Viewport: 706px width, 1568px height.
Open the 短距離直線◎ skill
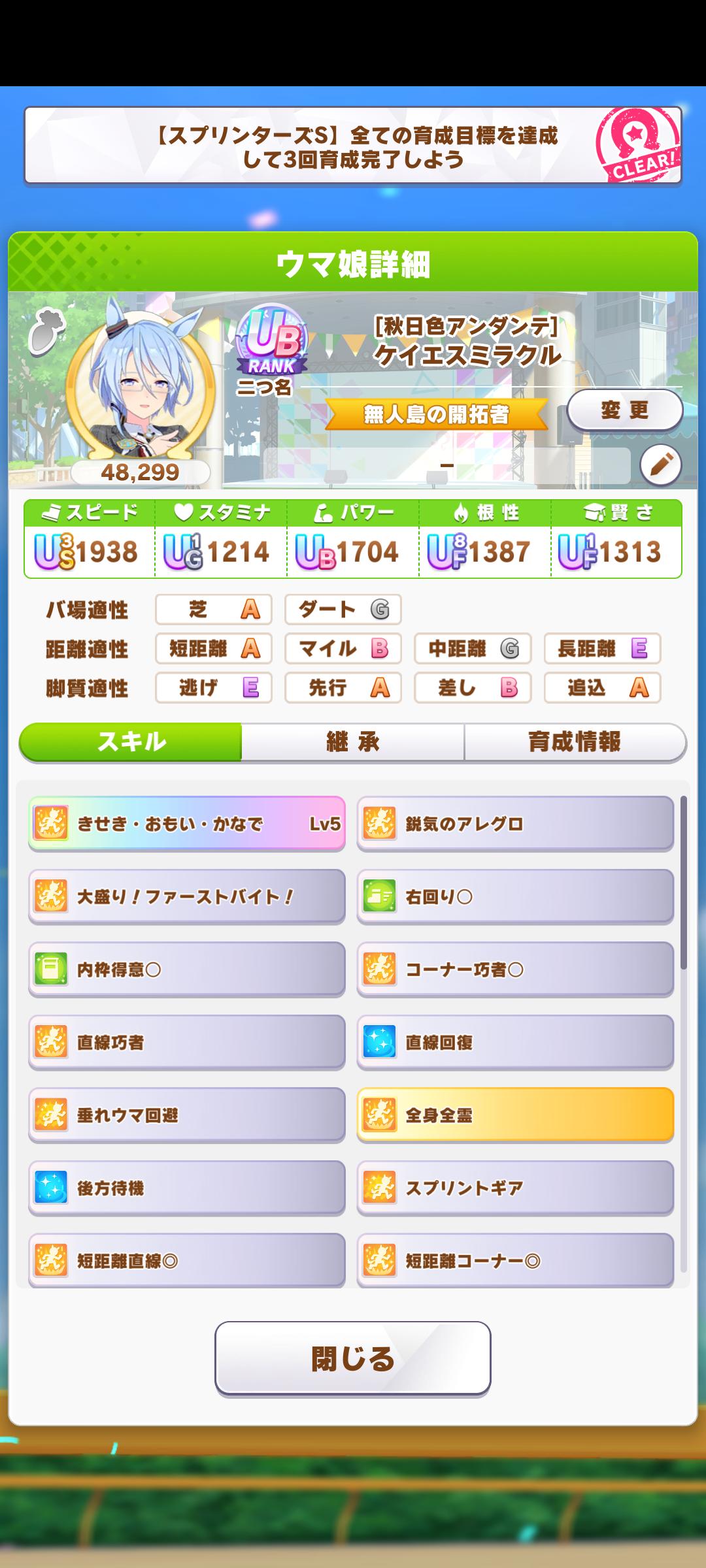[x=187, y=1260]
